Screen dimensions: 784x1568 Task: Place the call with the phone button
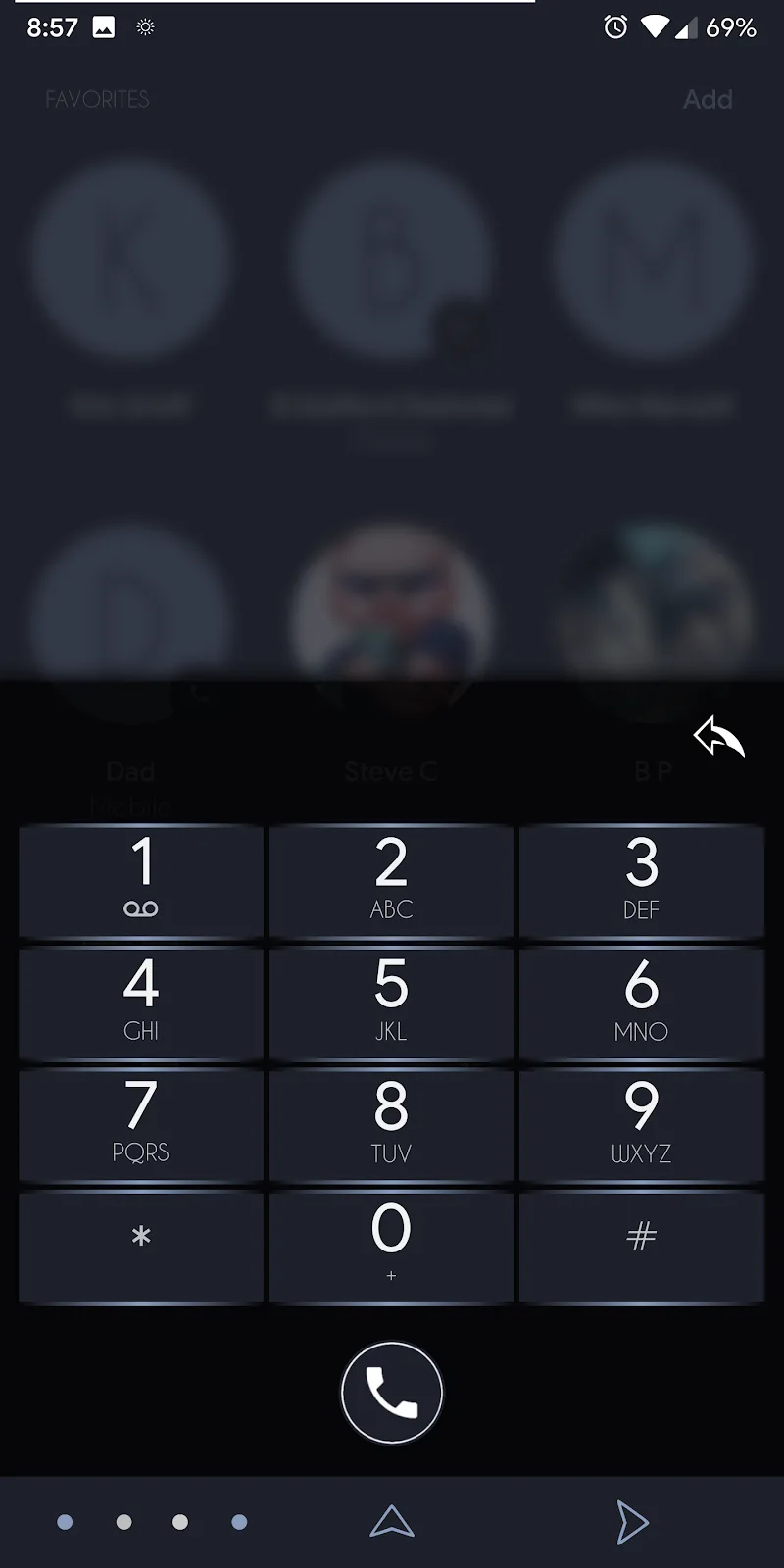click(391, 1393)
